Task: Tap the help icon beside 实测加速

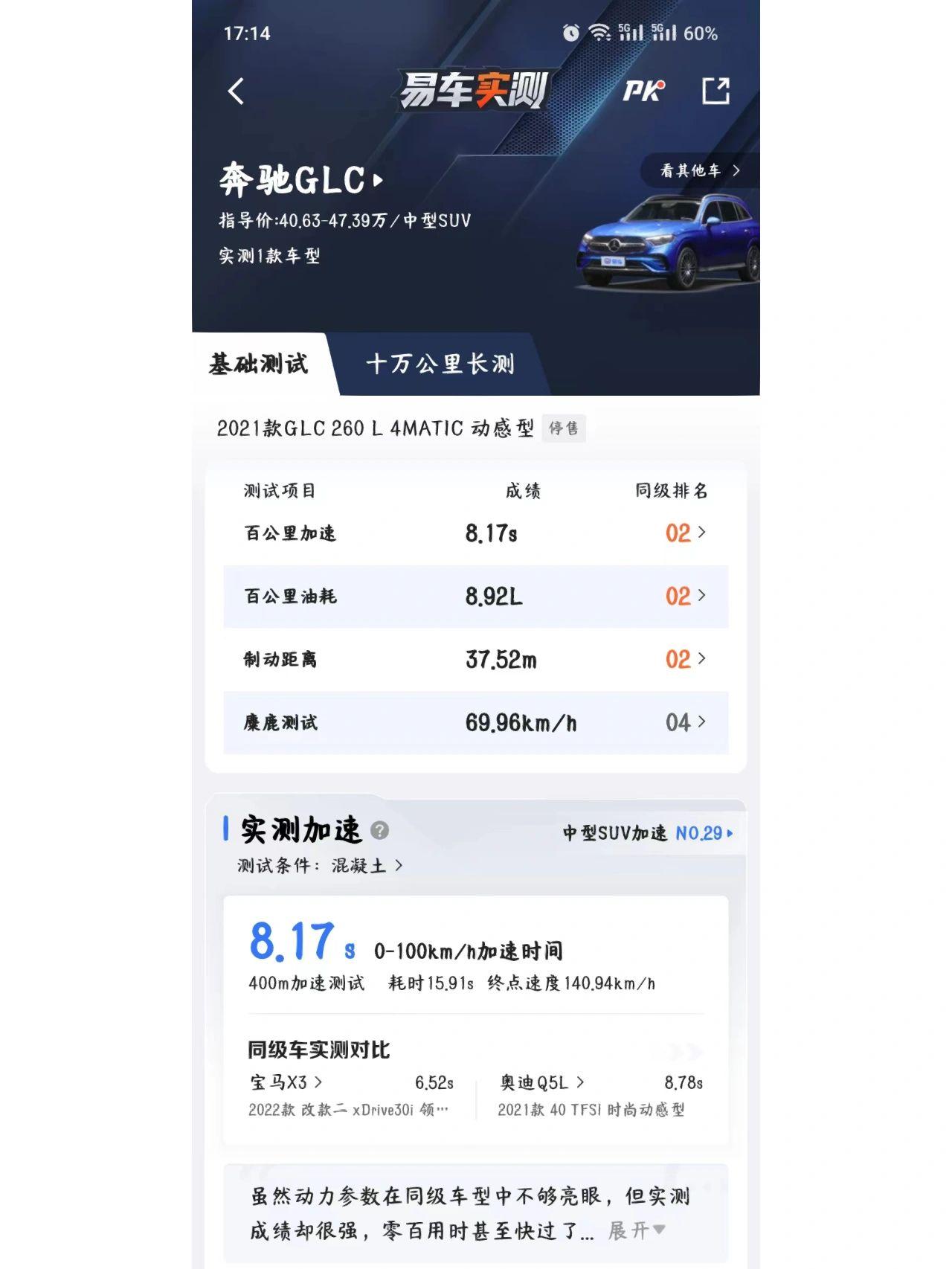Action: pyautogui.click(x=379, y=831)
